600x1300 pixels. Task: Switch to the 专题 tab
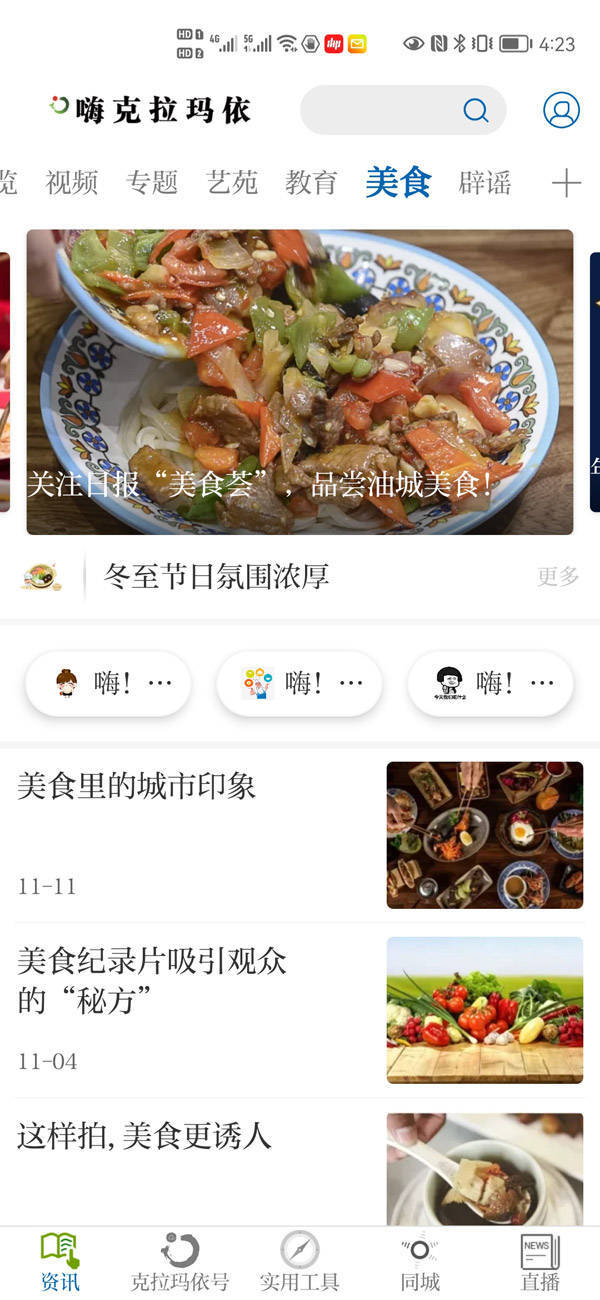point(152,183)
